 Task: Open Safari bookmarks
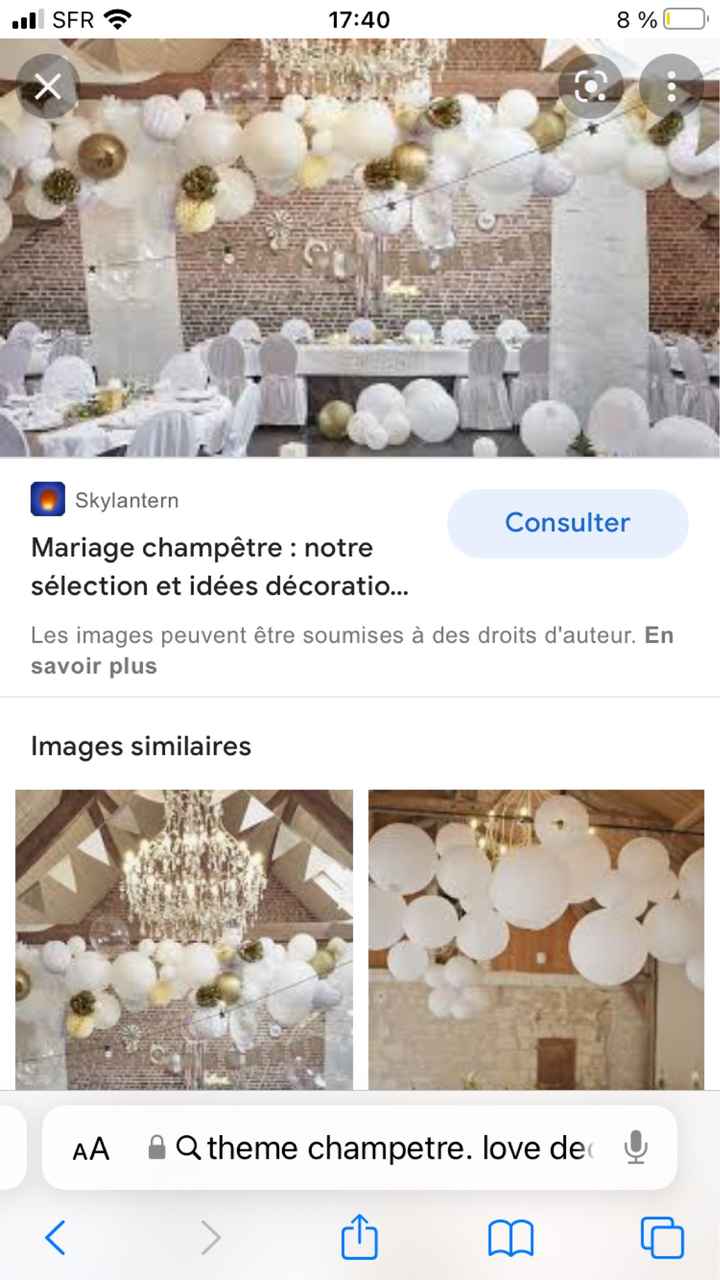click(510, 1238)
